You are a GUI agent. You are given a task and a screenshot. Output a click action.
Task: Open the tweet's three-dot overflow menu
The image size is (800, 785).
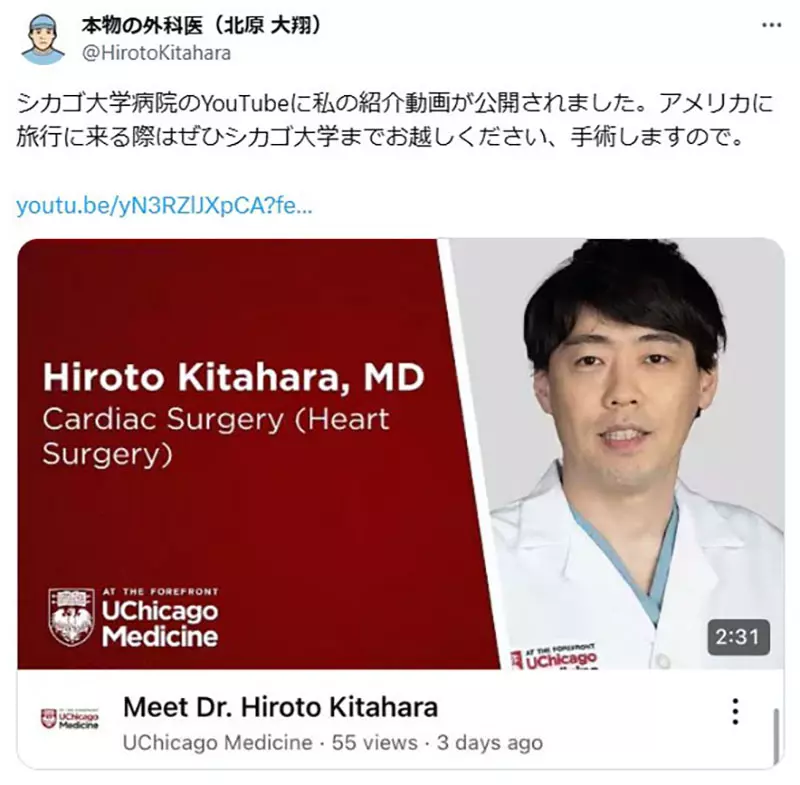(771, 23)
